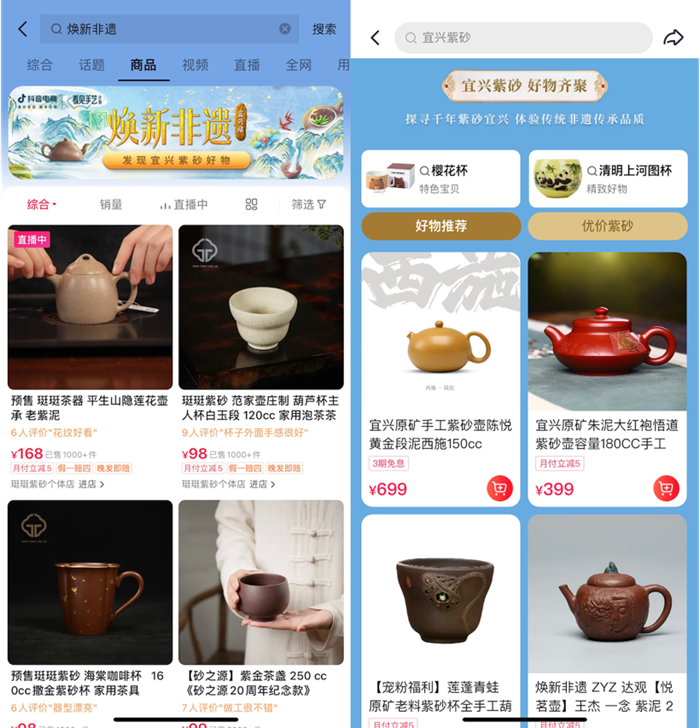Viewport: 700px width, 728px height.
Task: Open the 樱花杯 suggestion card
Action: coord(441,179)
